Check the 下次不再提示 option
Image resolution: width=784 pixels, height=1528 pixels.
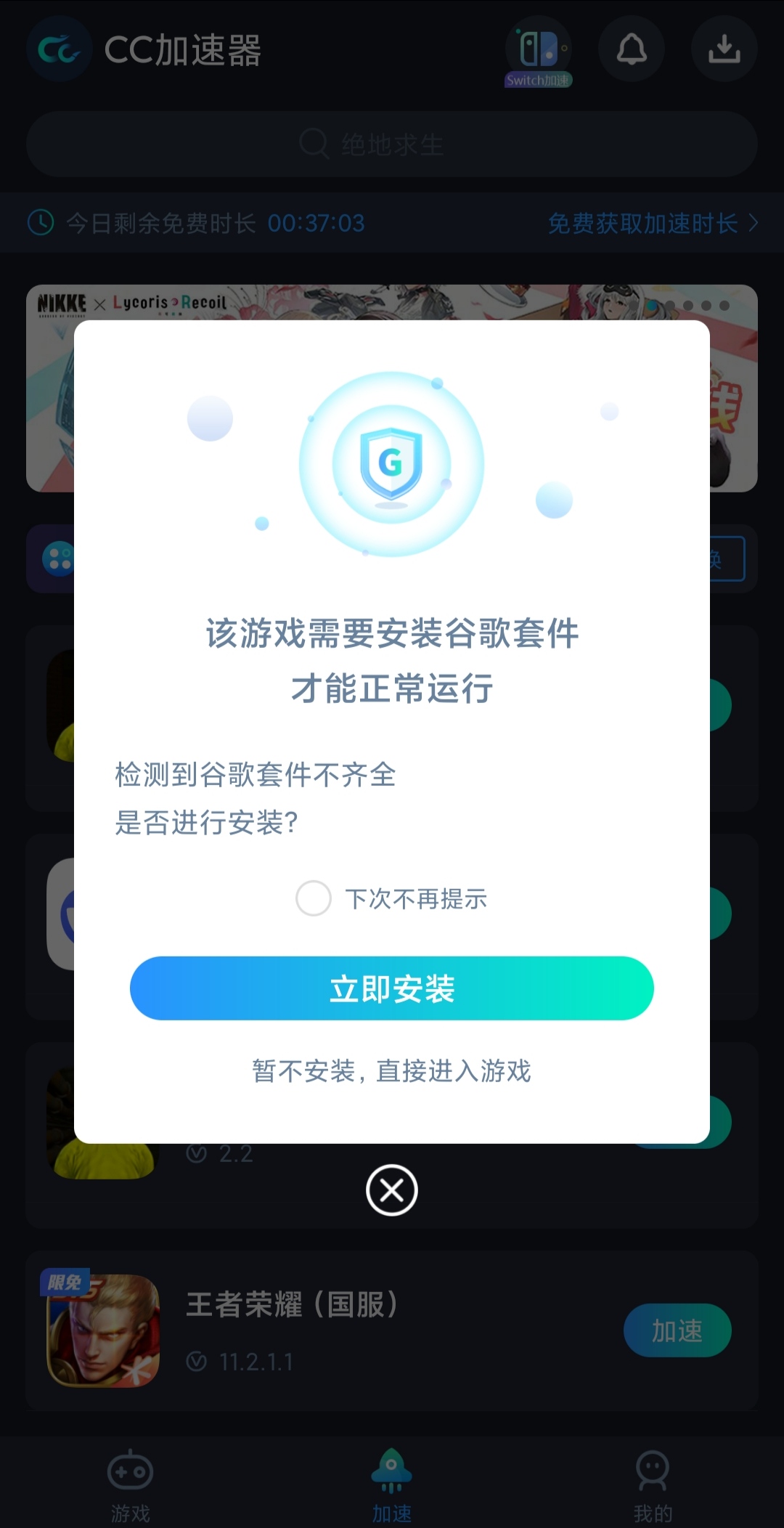(314, 898)
